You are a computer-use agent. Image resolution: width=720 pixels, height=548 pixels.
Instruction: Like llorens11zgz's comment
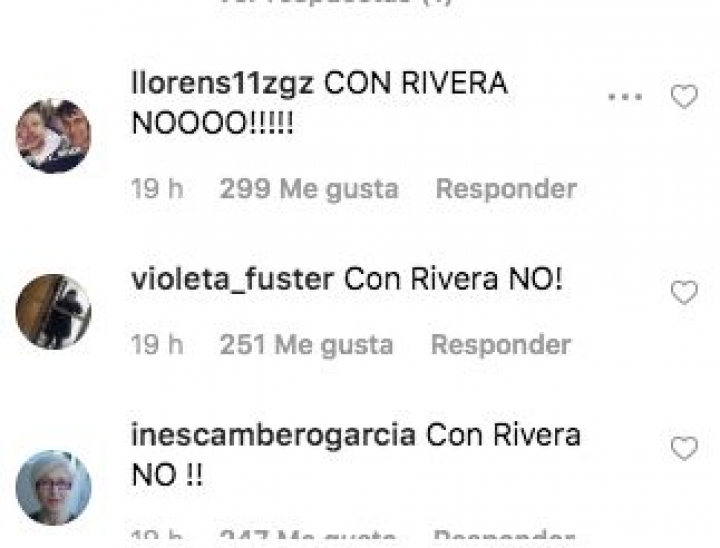(x=684, y=97)
